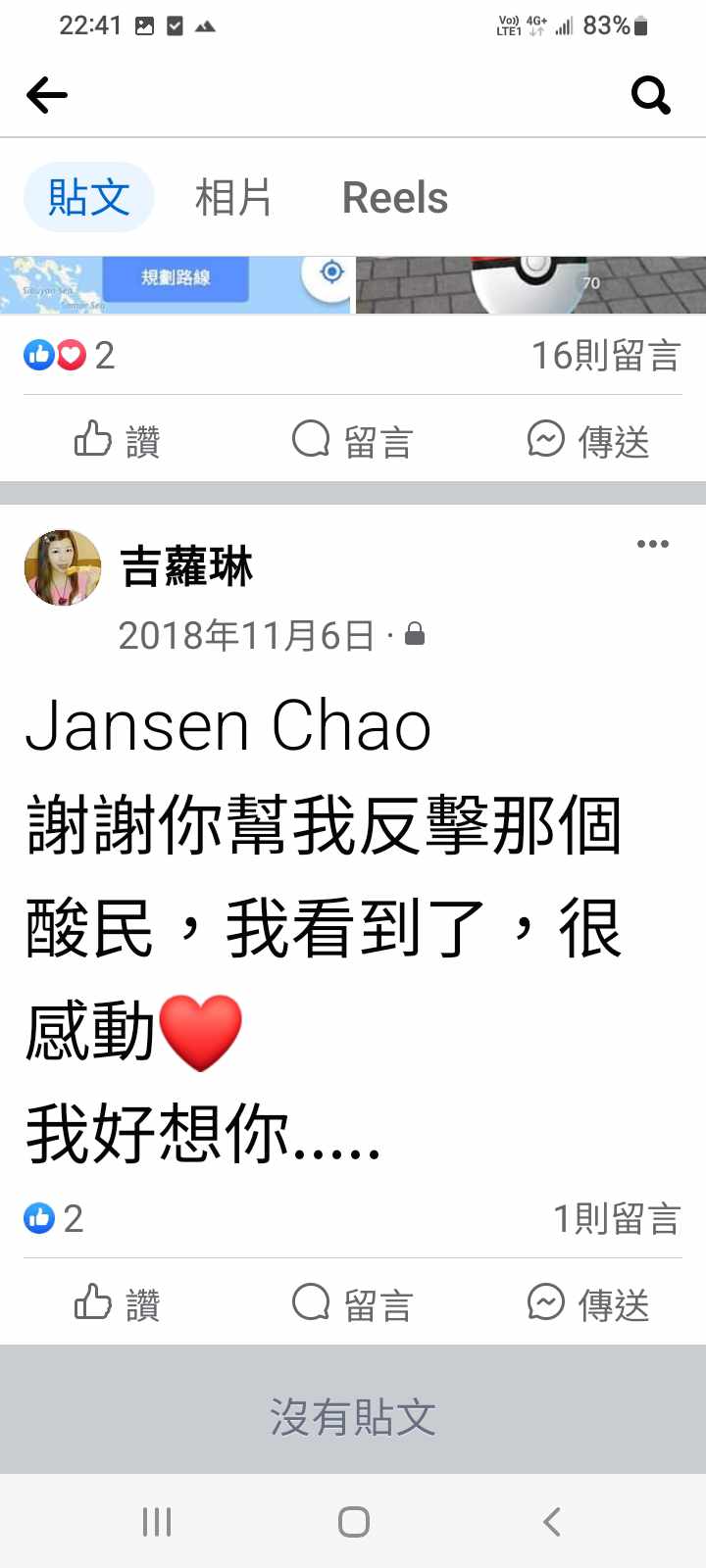Switch to the 相片 tab
706x1568 pixels.
233,197
